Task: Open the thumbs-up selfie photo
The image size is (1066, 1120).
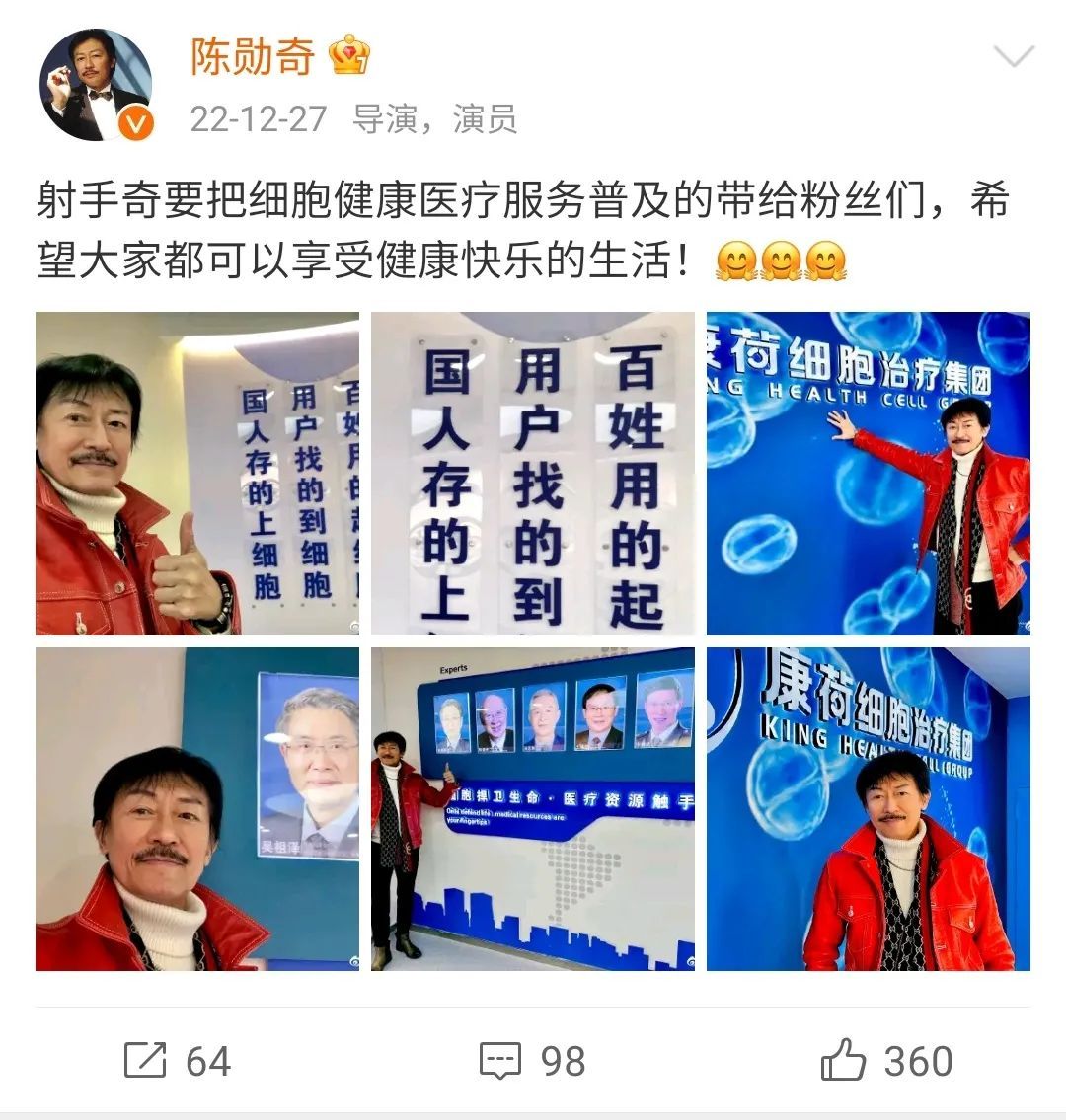Action: 197,474
